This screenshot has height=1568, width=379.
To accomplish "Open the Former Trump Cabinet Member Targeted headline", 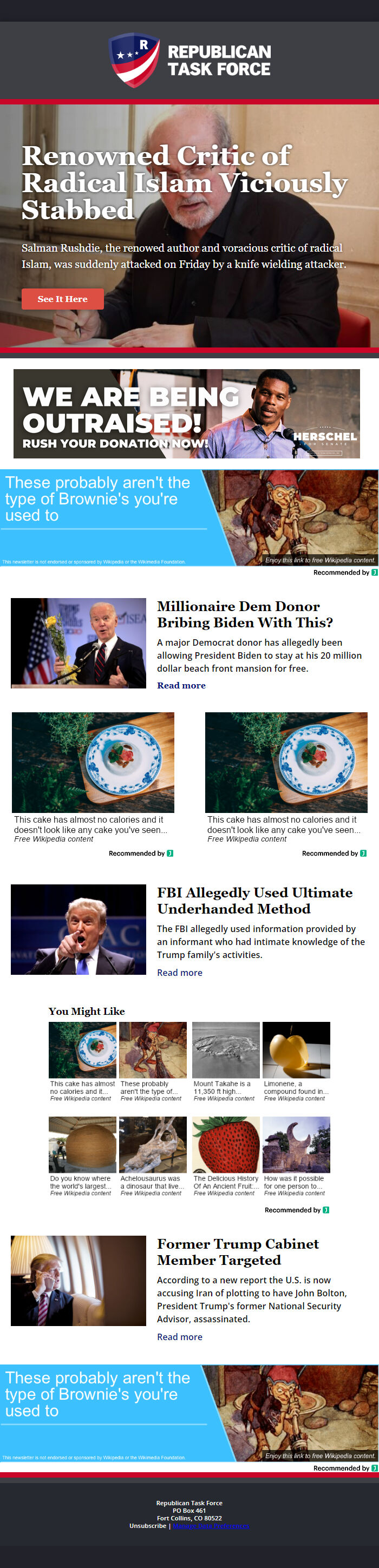I will 238,1251.
